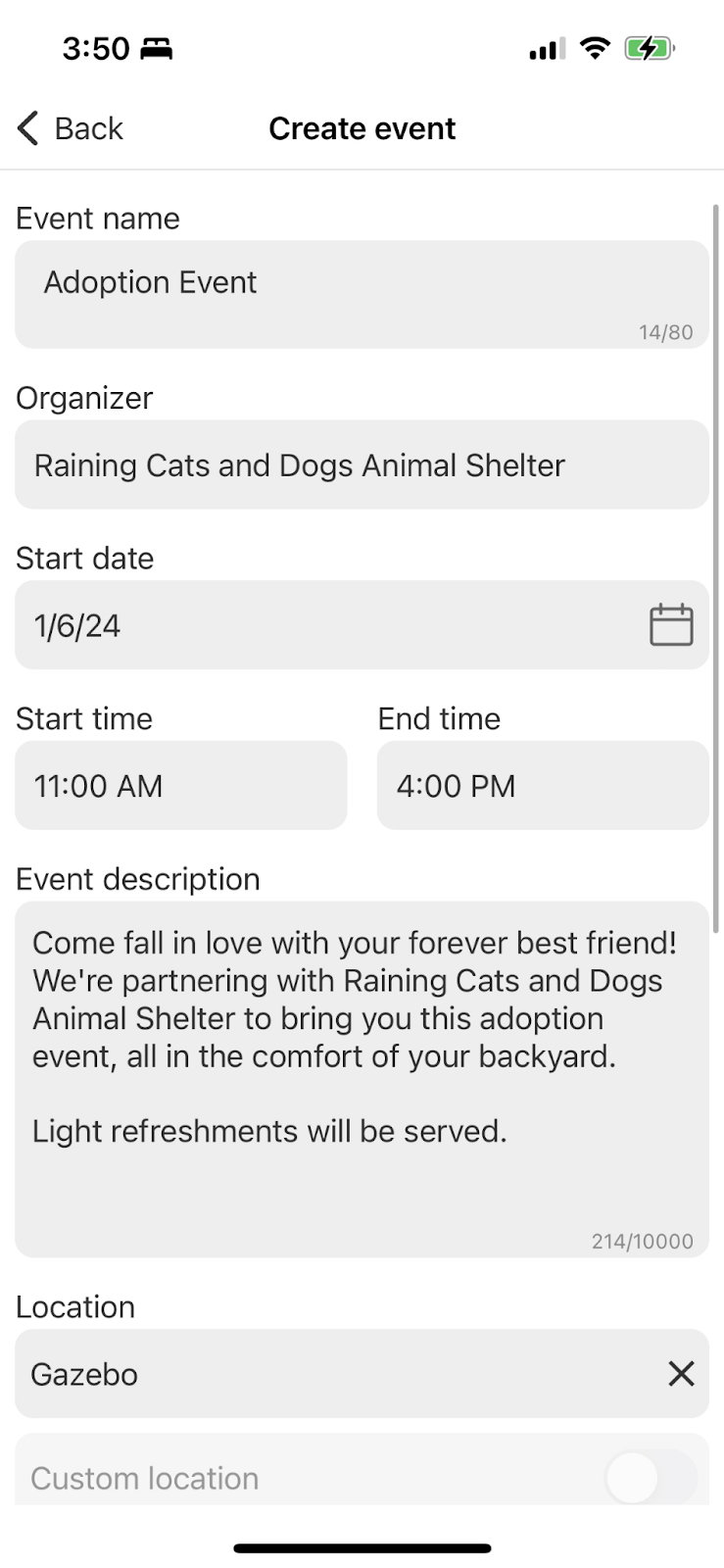
Task: Change the 11:00 AM start time
Action: pyautogui.click(x=181, y=786)
